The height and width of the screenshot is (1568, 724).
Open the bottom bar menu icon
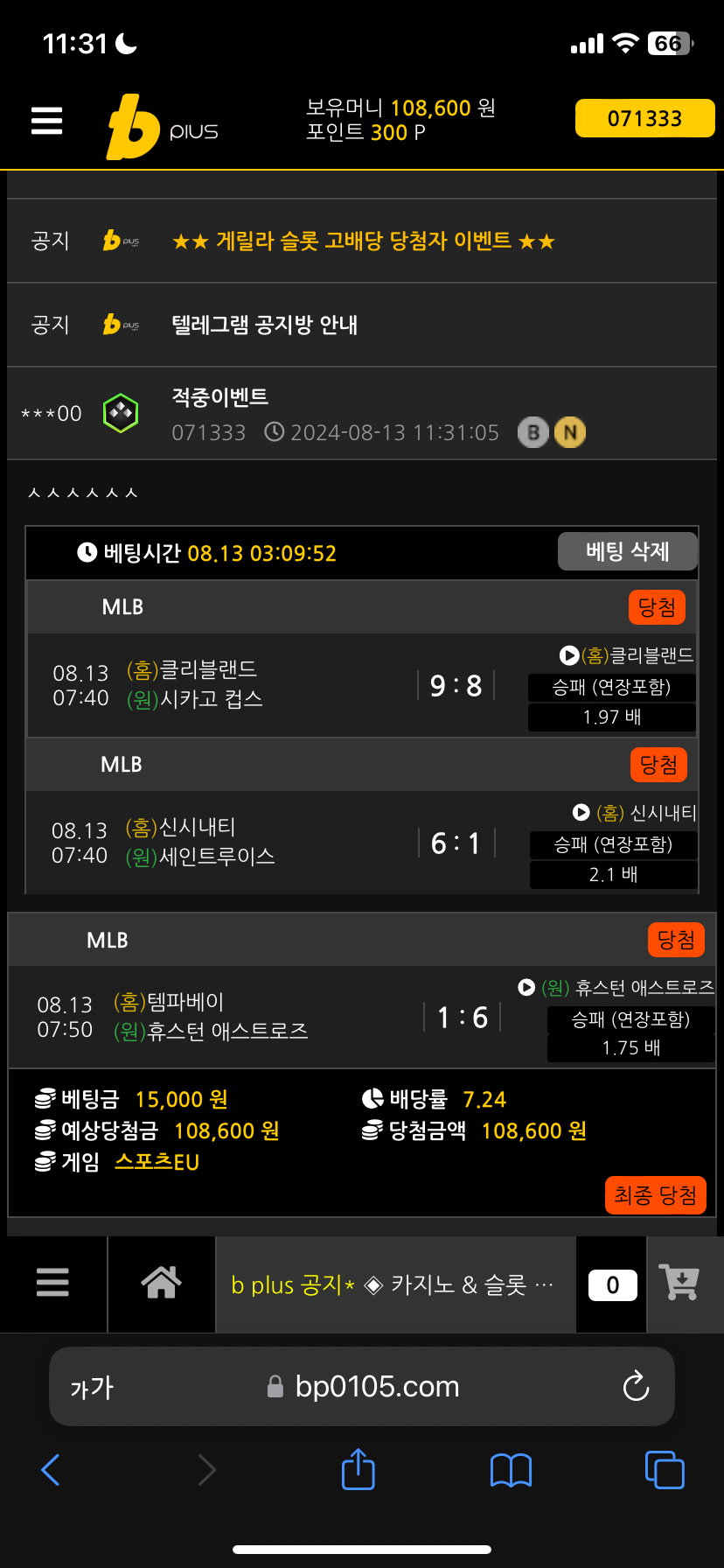click(x=52, y=1283)
